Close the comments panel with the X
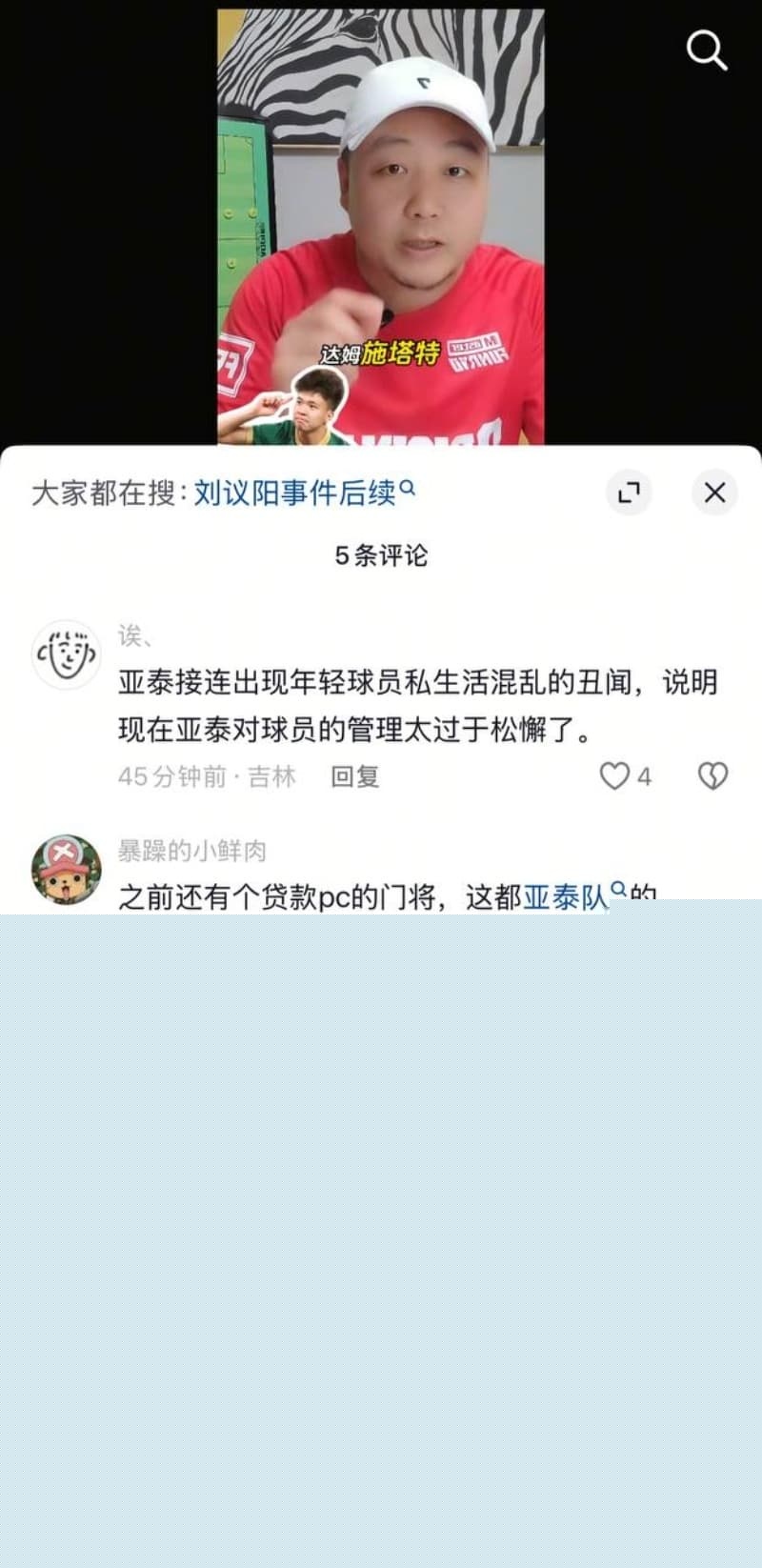The width and height of the screenshot is (762, 1568). point(714,493)
